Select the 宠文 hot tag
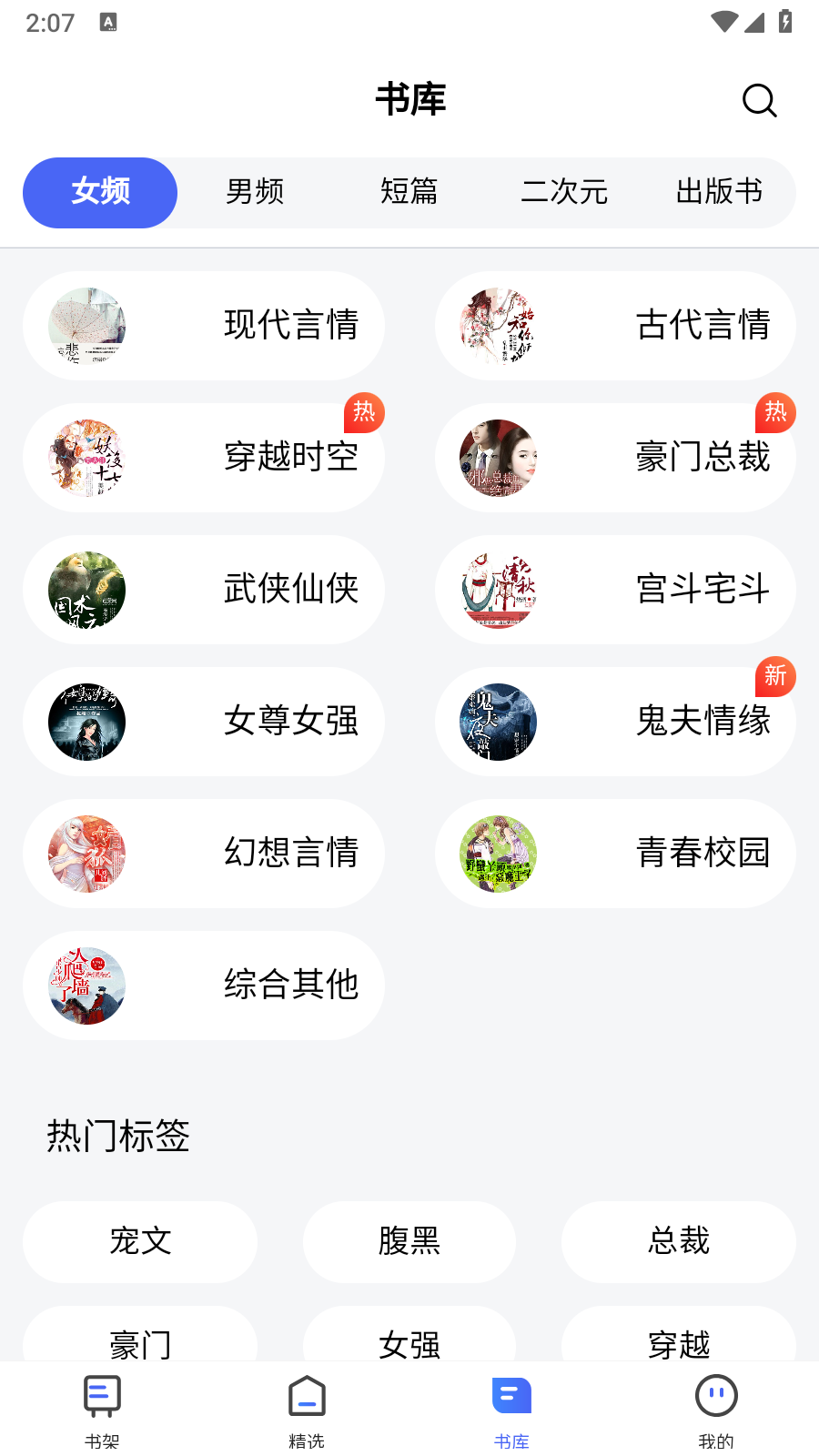Screen dimensions: 819x1456 140,1242
